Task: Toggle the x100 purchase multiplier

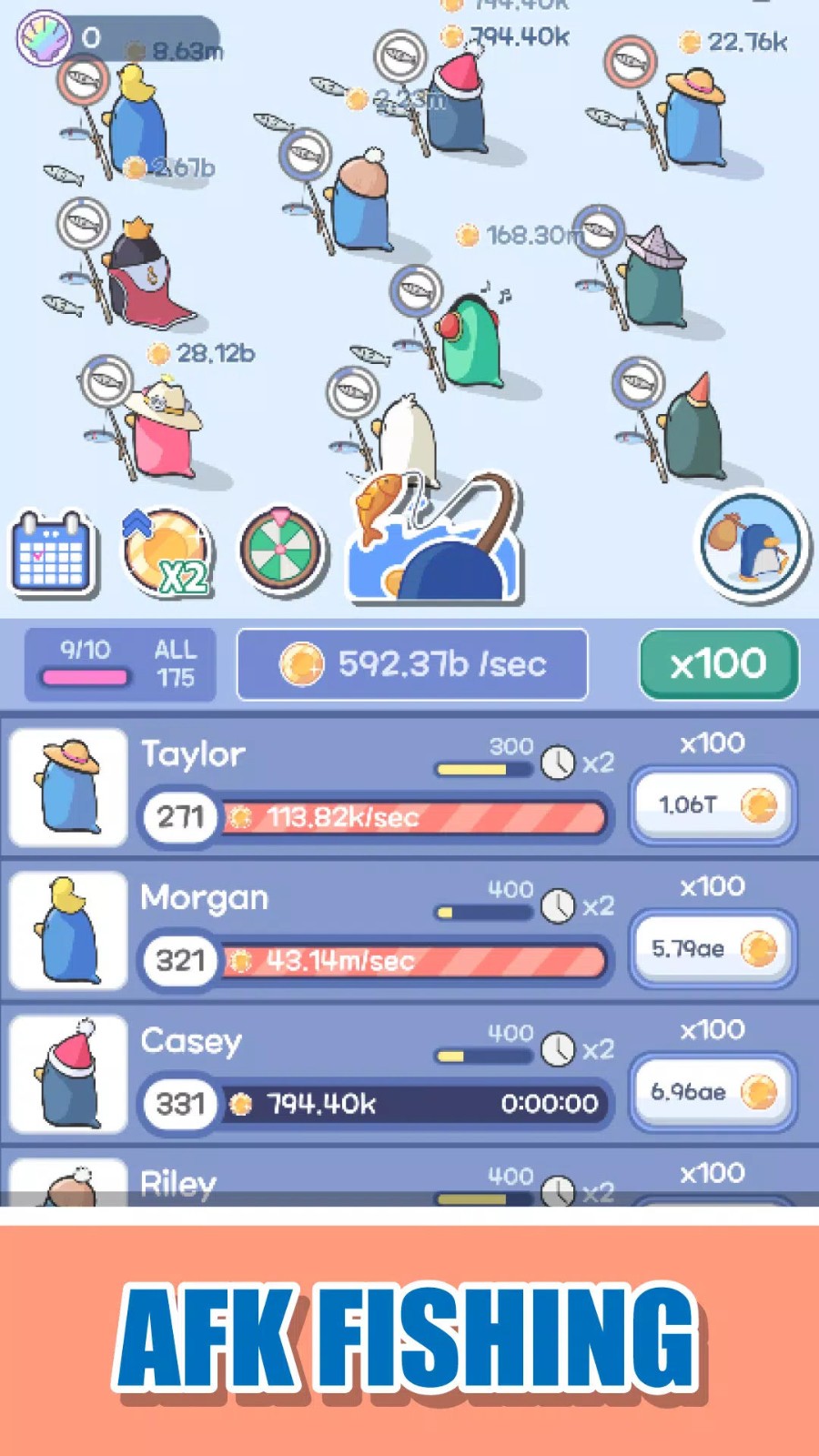Action: [718, 664]
